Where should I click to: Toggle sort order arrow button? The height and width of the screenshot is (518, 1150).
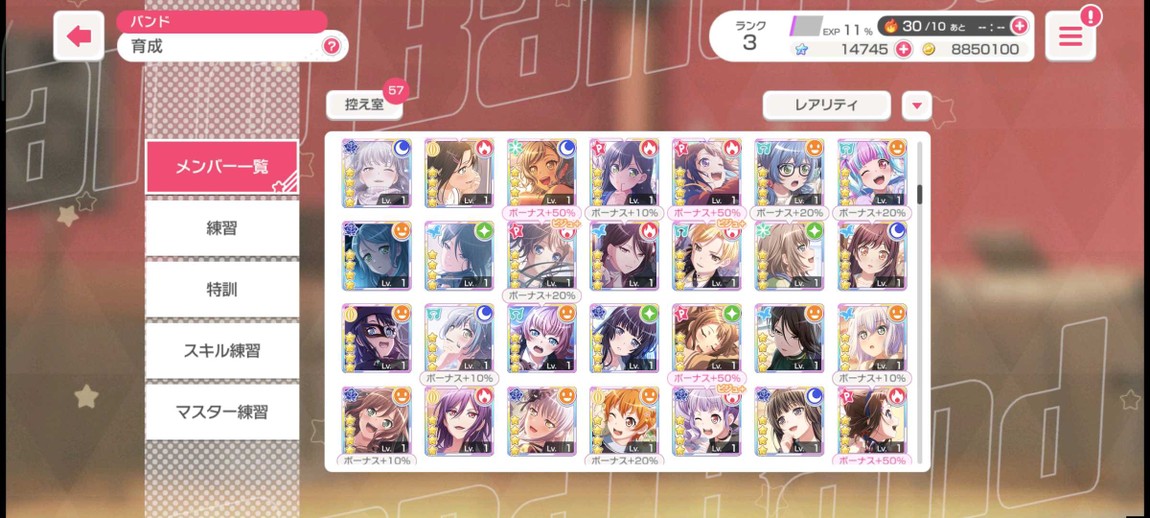coord(916,105)
